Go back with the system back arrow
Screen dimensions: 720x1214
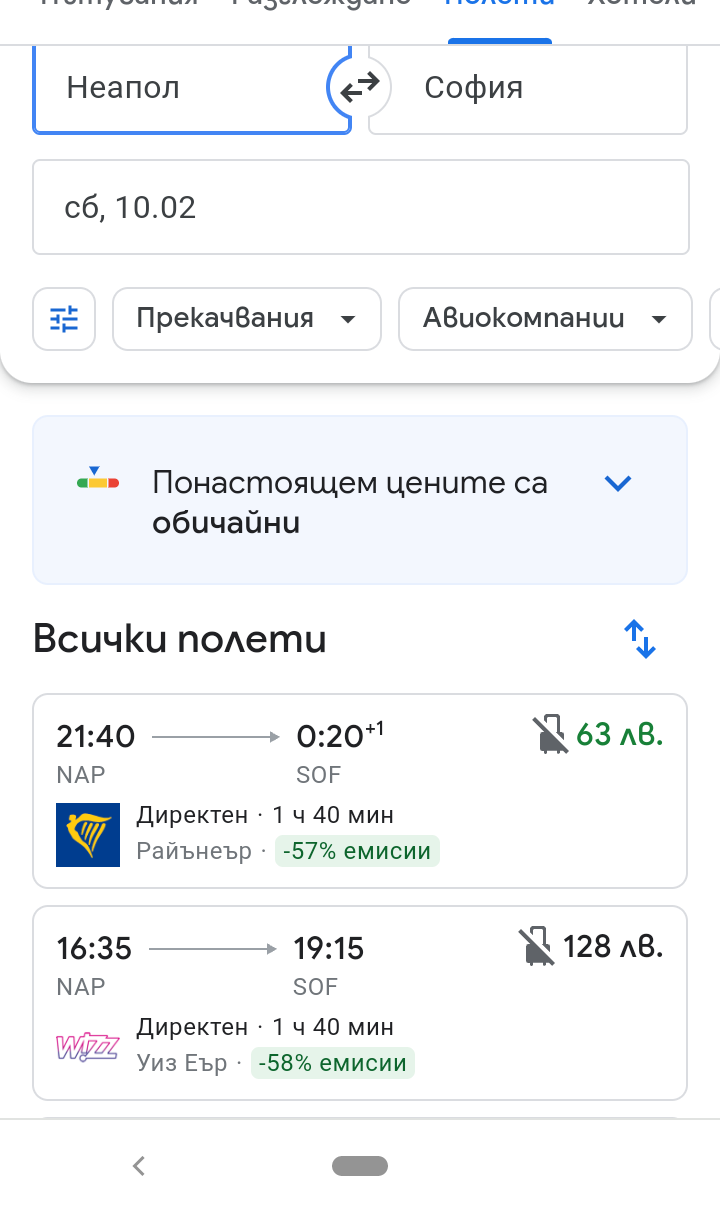click(139, 1165)
